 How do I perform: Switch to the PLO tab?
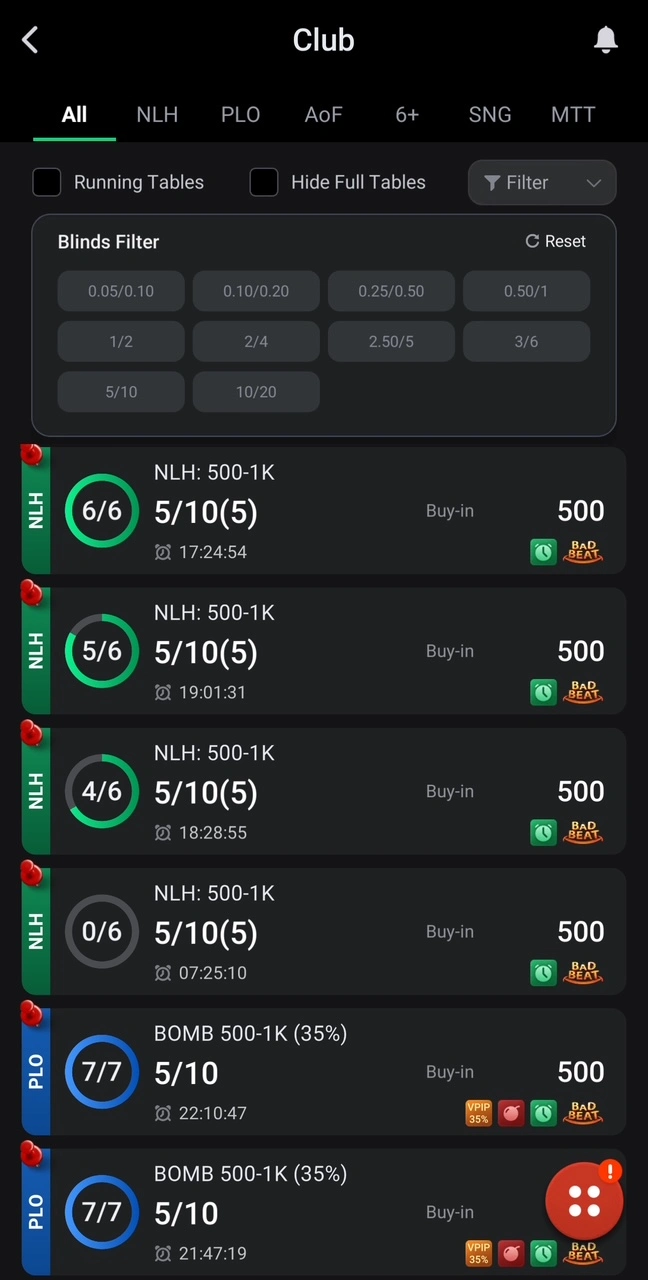[240, 114]
